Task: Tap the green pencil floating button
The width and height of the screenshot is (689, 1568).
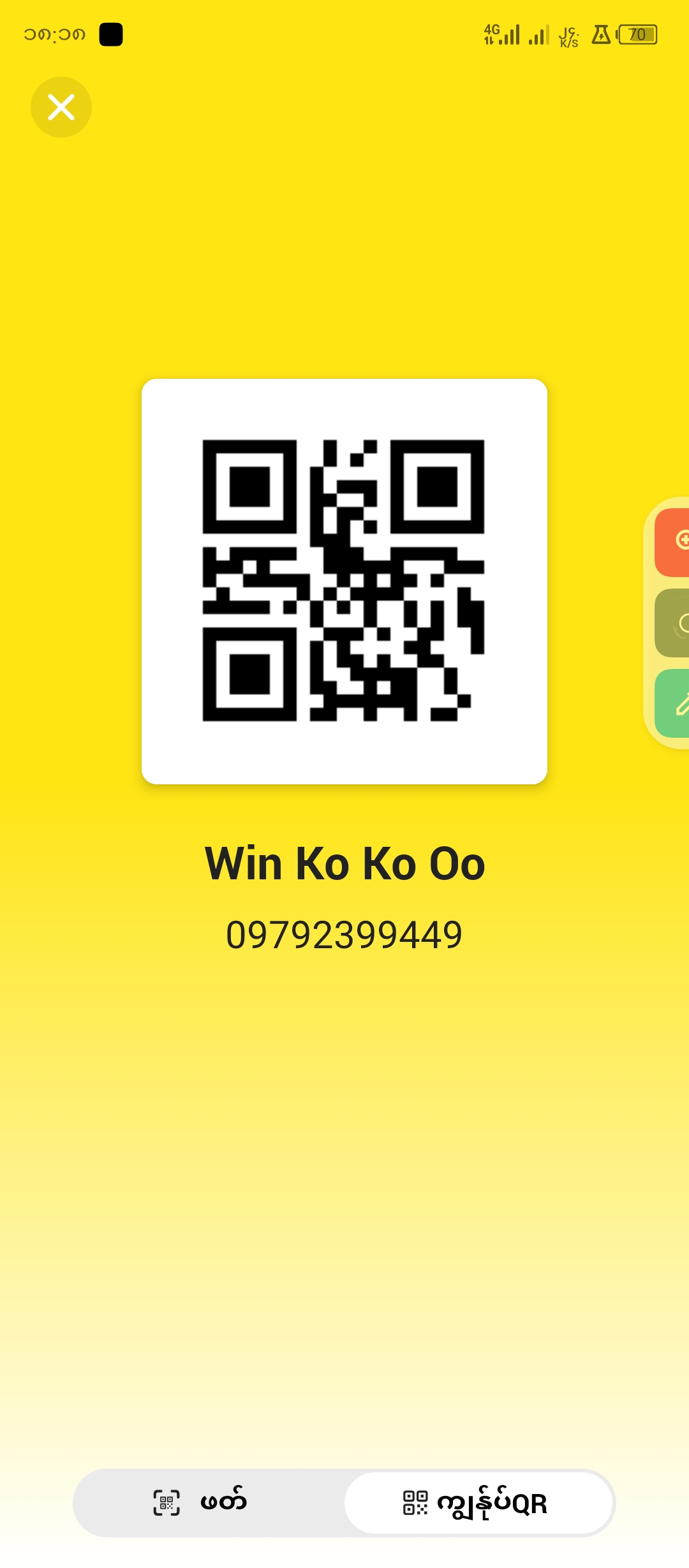Action: click(x=674, y=703)
